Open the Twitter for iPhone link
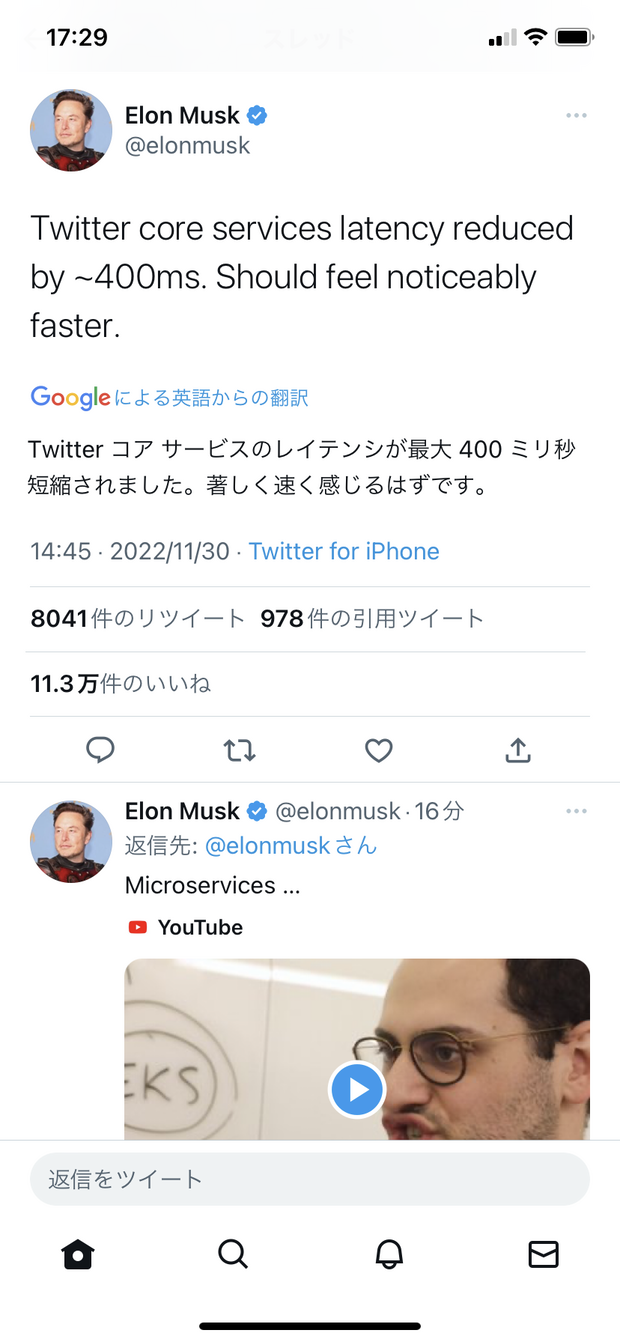 click(x=344, y=551)
